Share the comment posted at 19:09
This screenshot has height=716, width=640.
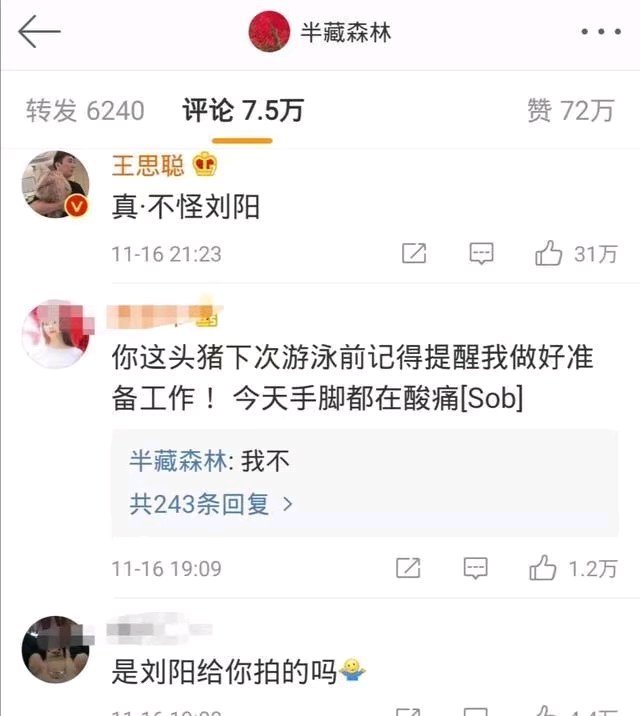408,569
